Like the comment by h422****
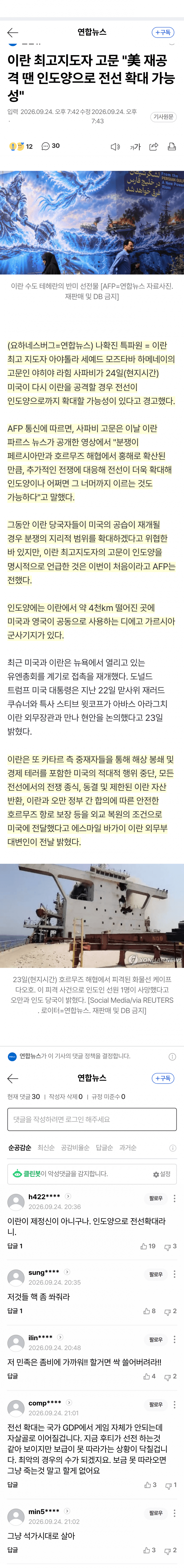The width and height of the screenshot is (184, 1568). (148, 1246)
